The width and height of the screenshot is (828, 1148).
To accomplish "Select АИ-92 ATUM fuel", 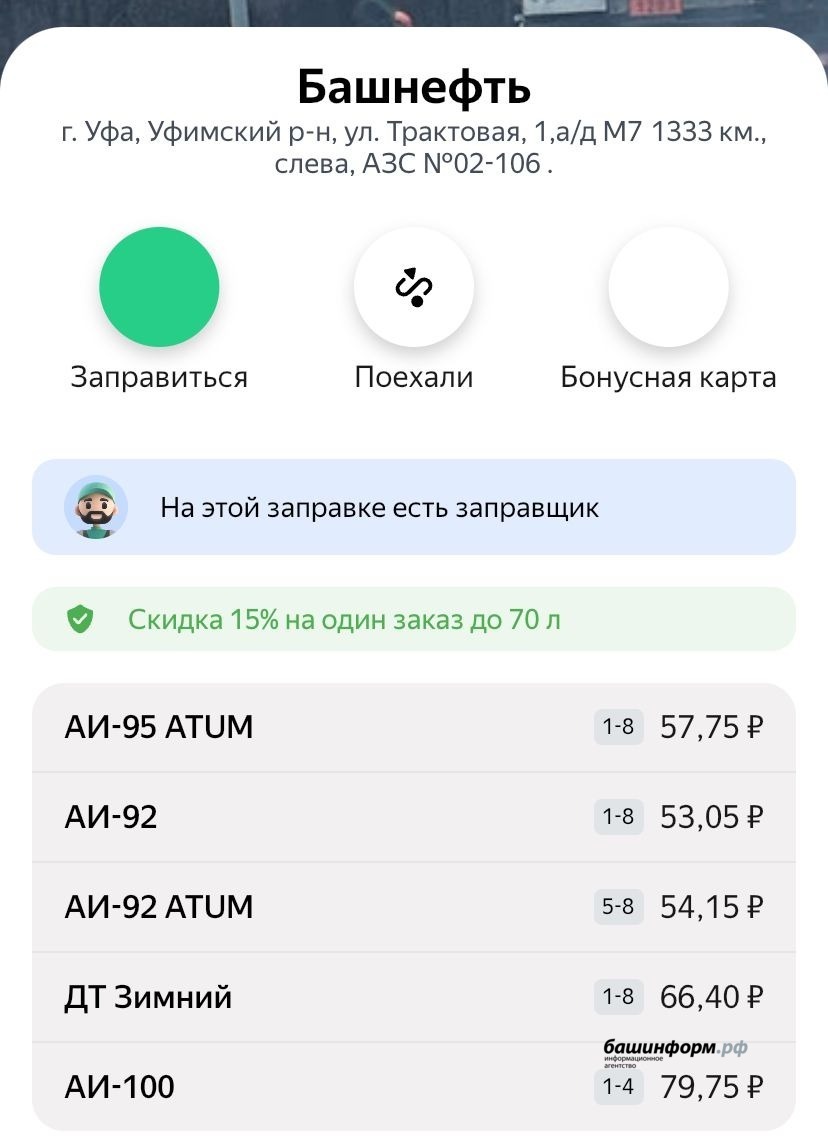I will point(413,907).
